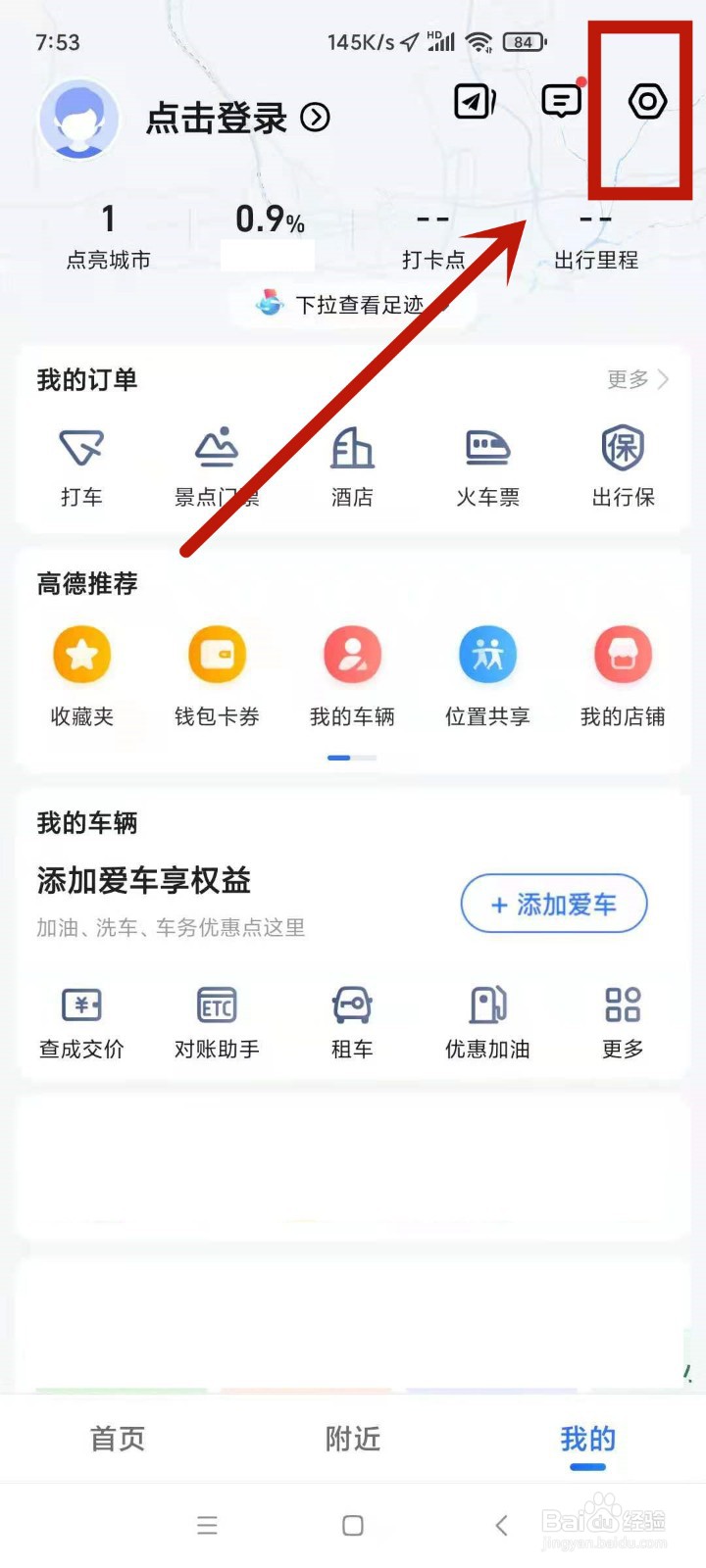Viewport: 706px width, 1568px height.
Task: Open the 优惠加油 discount fuel icon
Action: coord(487,1007)
